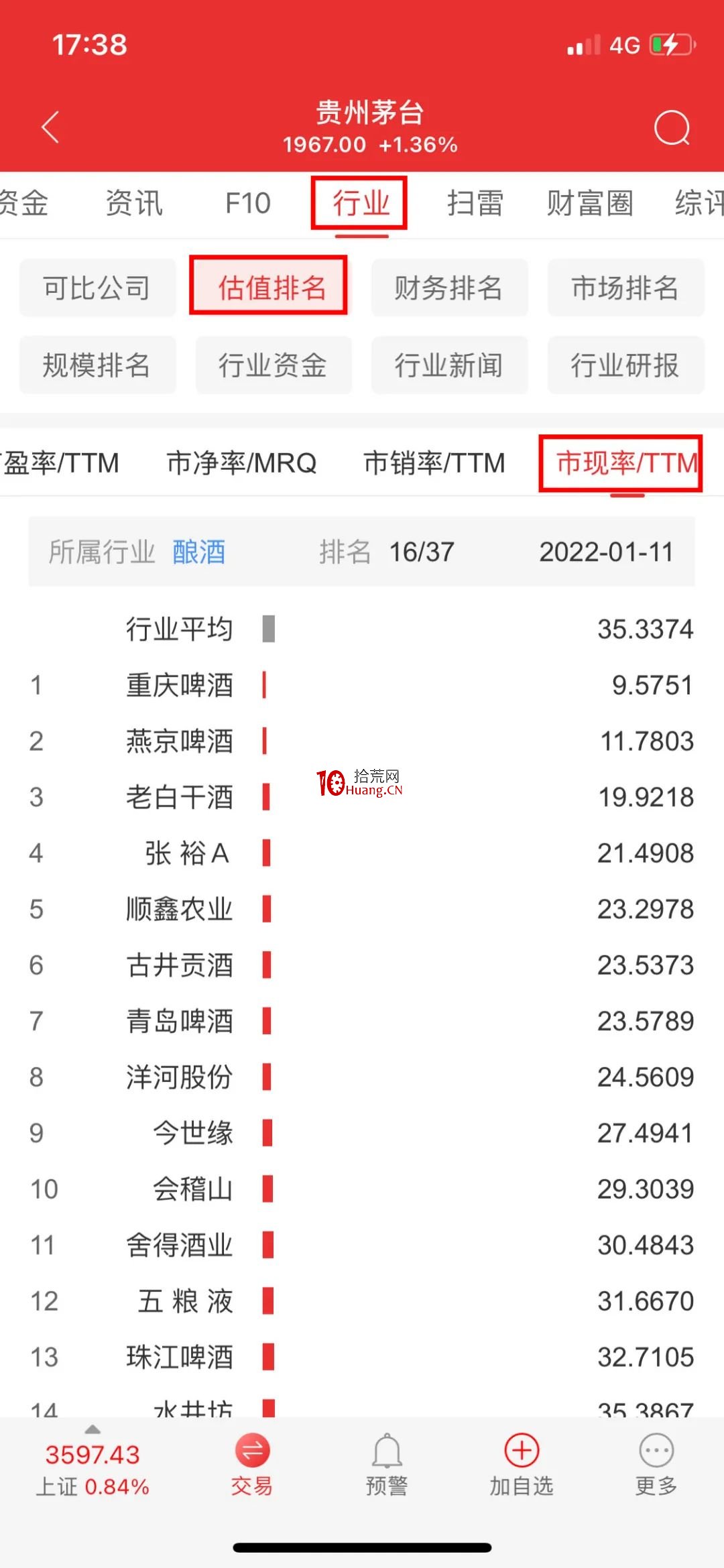724x1568 pixels.
Task: Open 行业资金 section
Action: (x=273, y=365)
